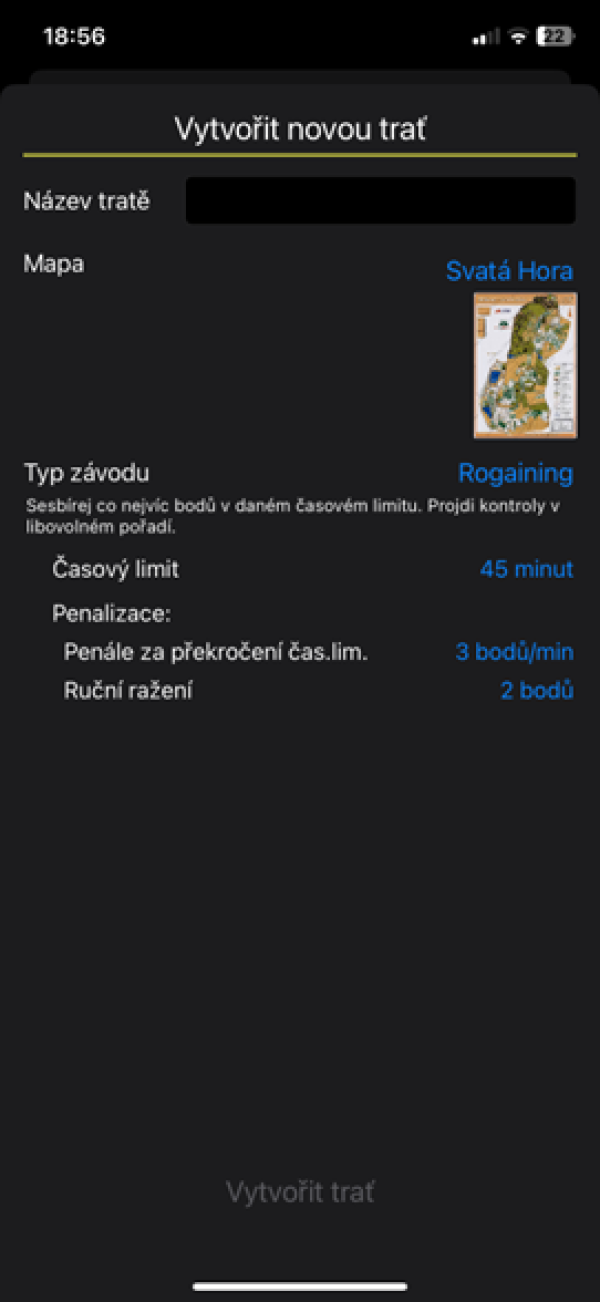Change the map Svatá Hora
This screenshot has width=600, height=1302.
click(509, 271)
